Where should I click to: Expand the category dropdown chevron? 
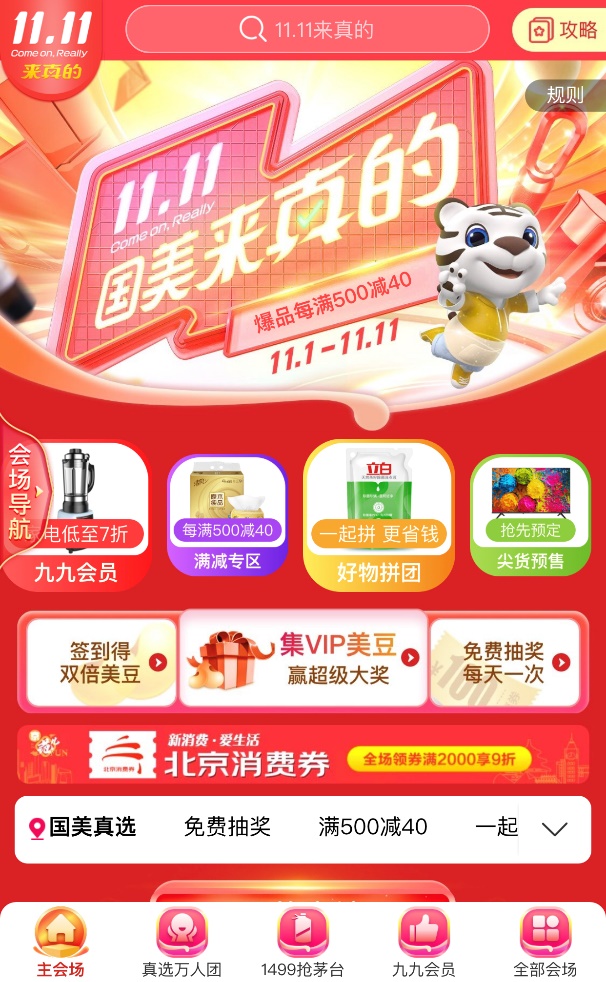pyautogui.click(x=554, y=828)
